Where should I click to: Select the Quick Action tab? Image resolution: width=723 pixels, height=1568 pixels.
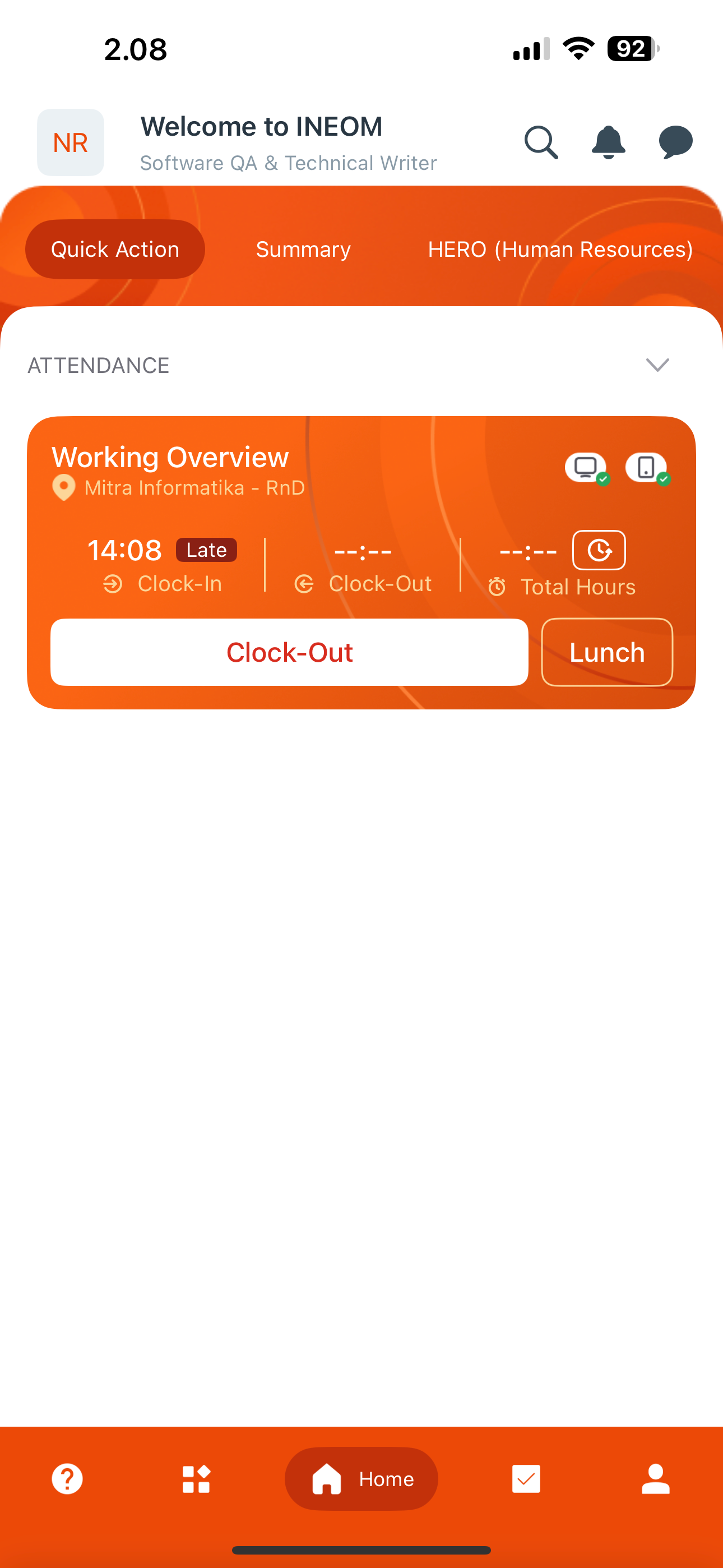pos(115,249)
